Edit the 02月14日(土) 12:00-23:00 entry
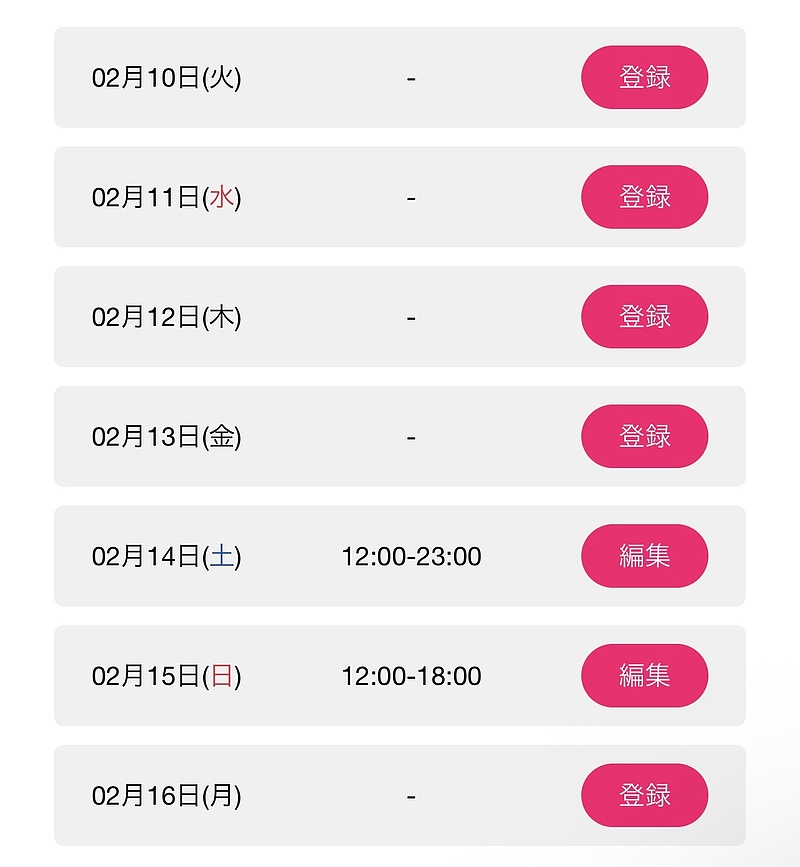 [x=644, y=556]
